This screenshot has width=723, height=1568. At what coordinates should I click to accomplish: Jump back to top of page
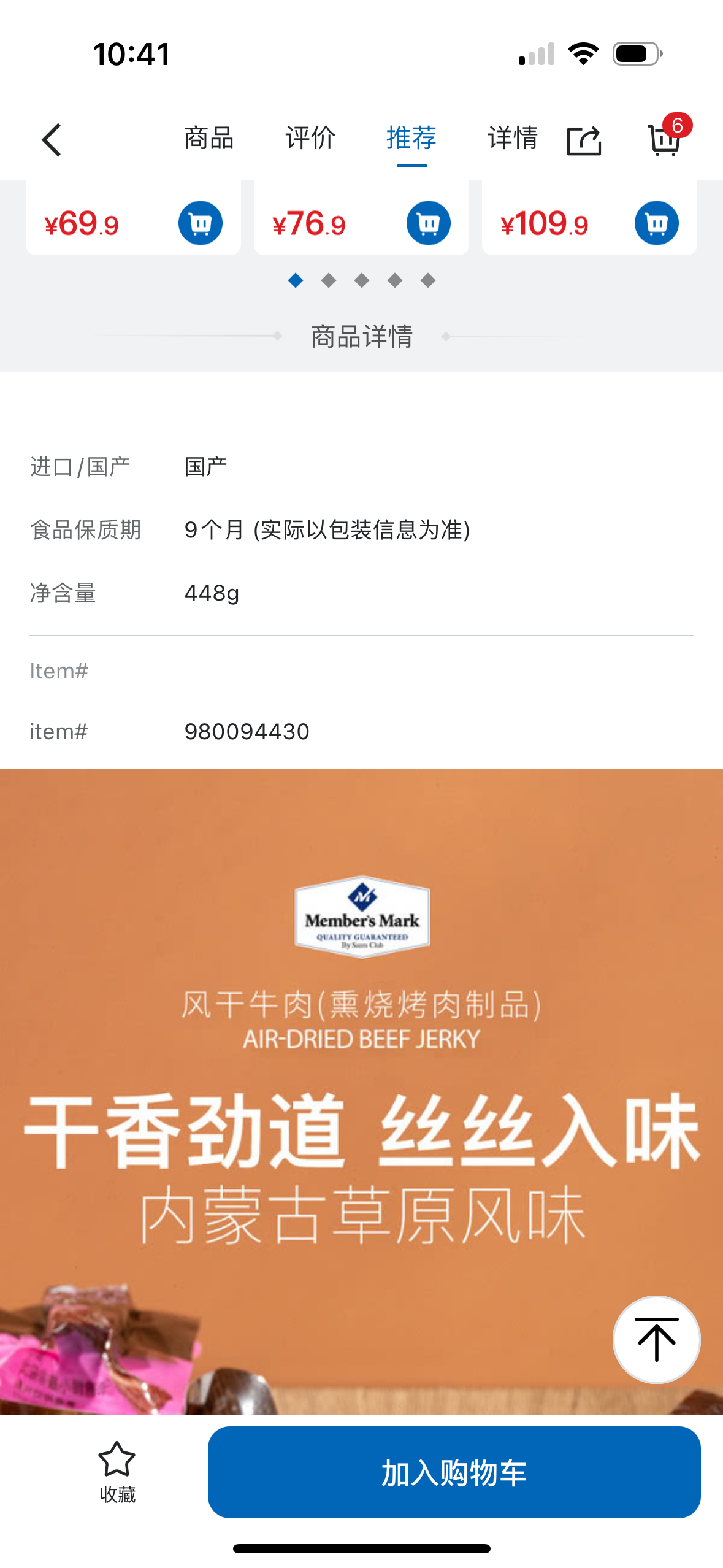[x=657, y=1340]
